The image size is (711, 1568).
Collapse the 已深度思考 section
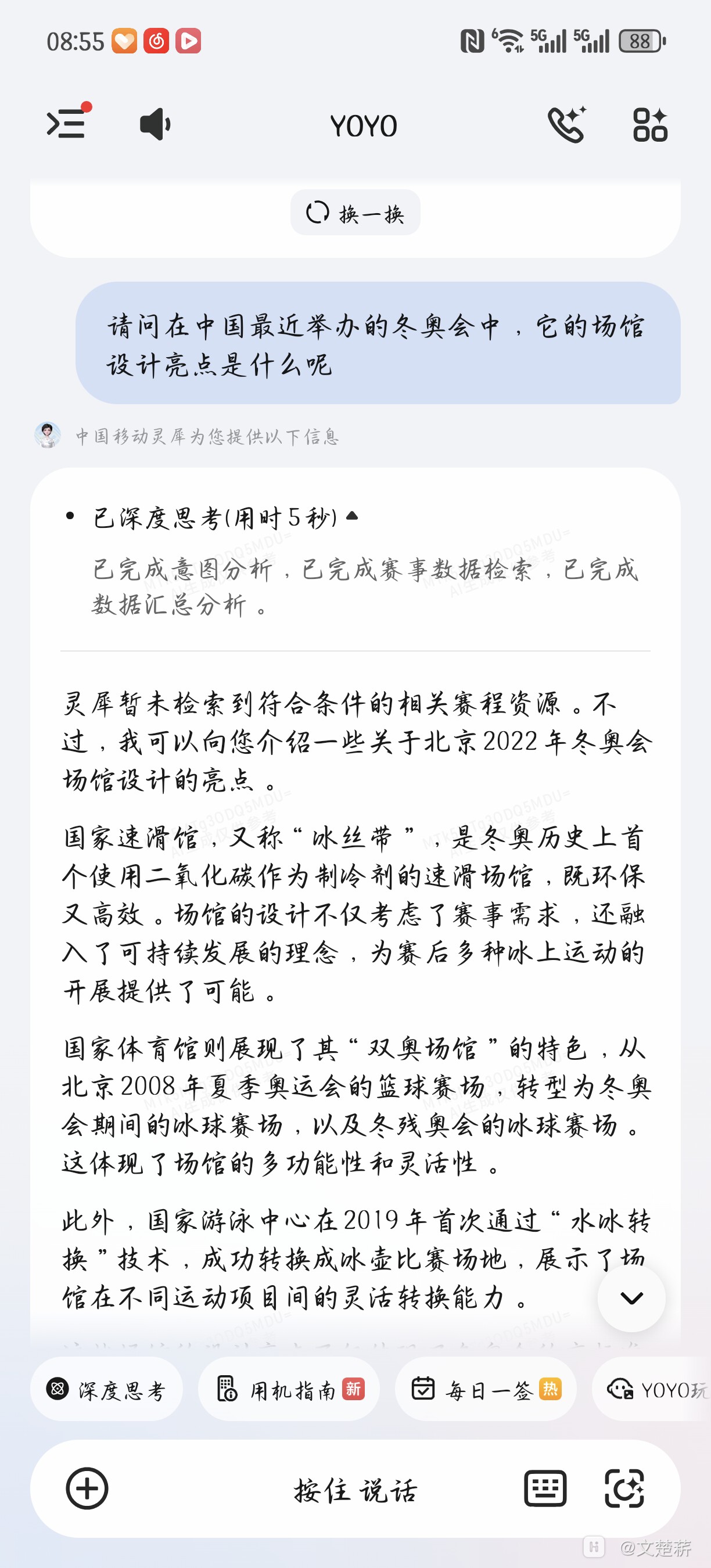(x=352, y=517)
